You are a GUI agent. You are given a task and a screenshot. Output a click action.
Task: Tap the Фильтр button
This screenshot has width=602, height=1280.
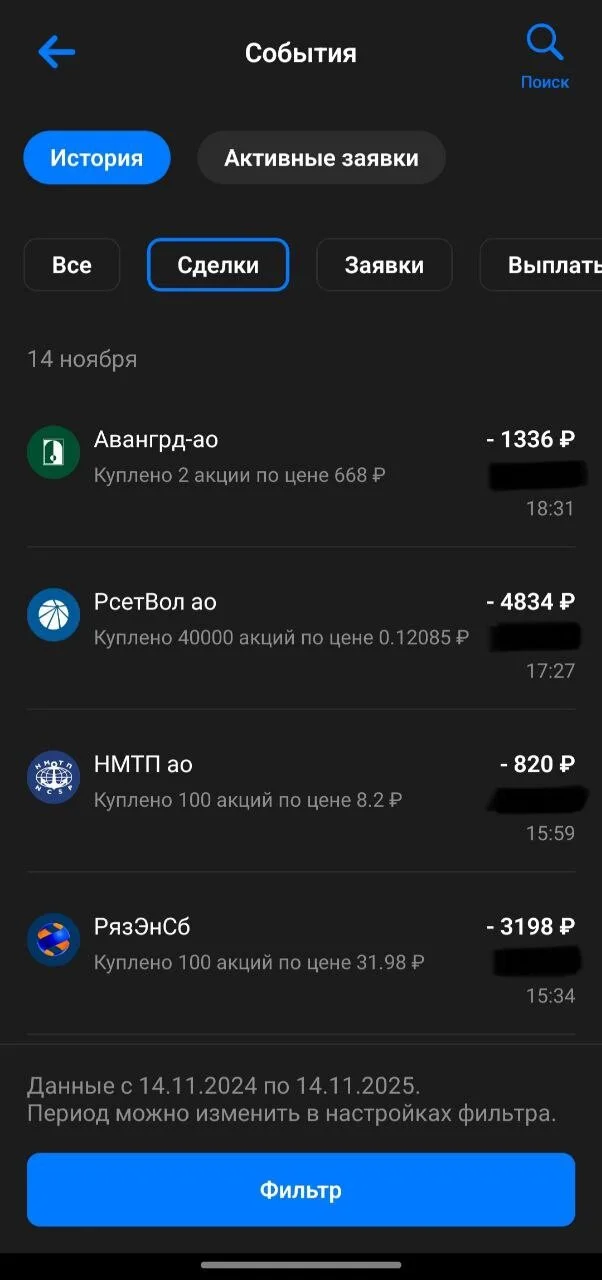(x=301, y=1190)
